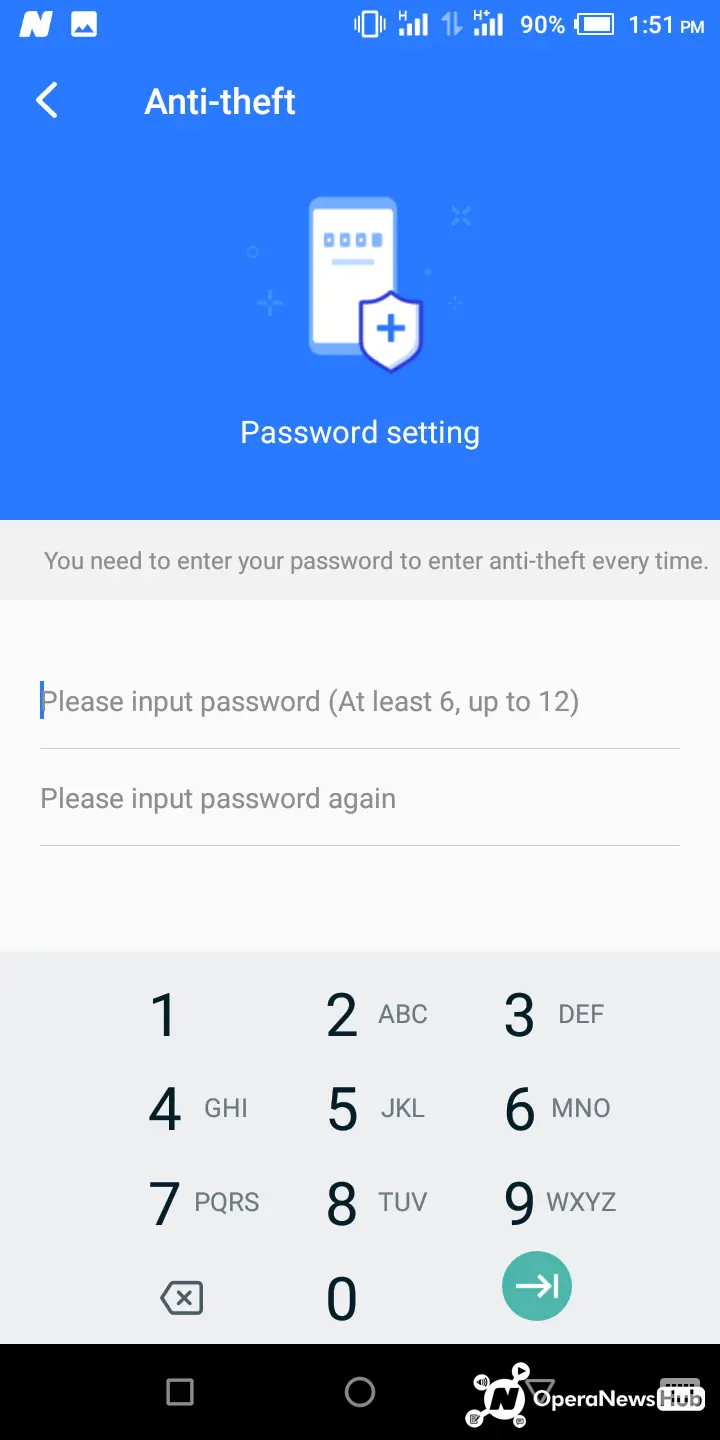Type digit 1 on the keypad

click(163, 1014)
